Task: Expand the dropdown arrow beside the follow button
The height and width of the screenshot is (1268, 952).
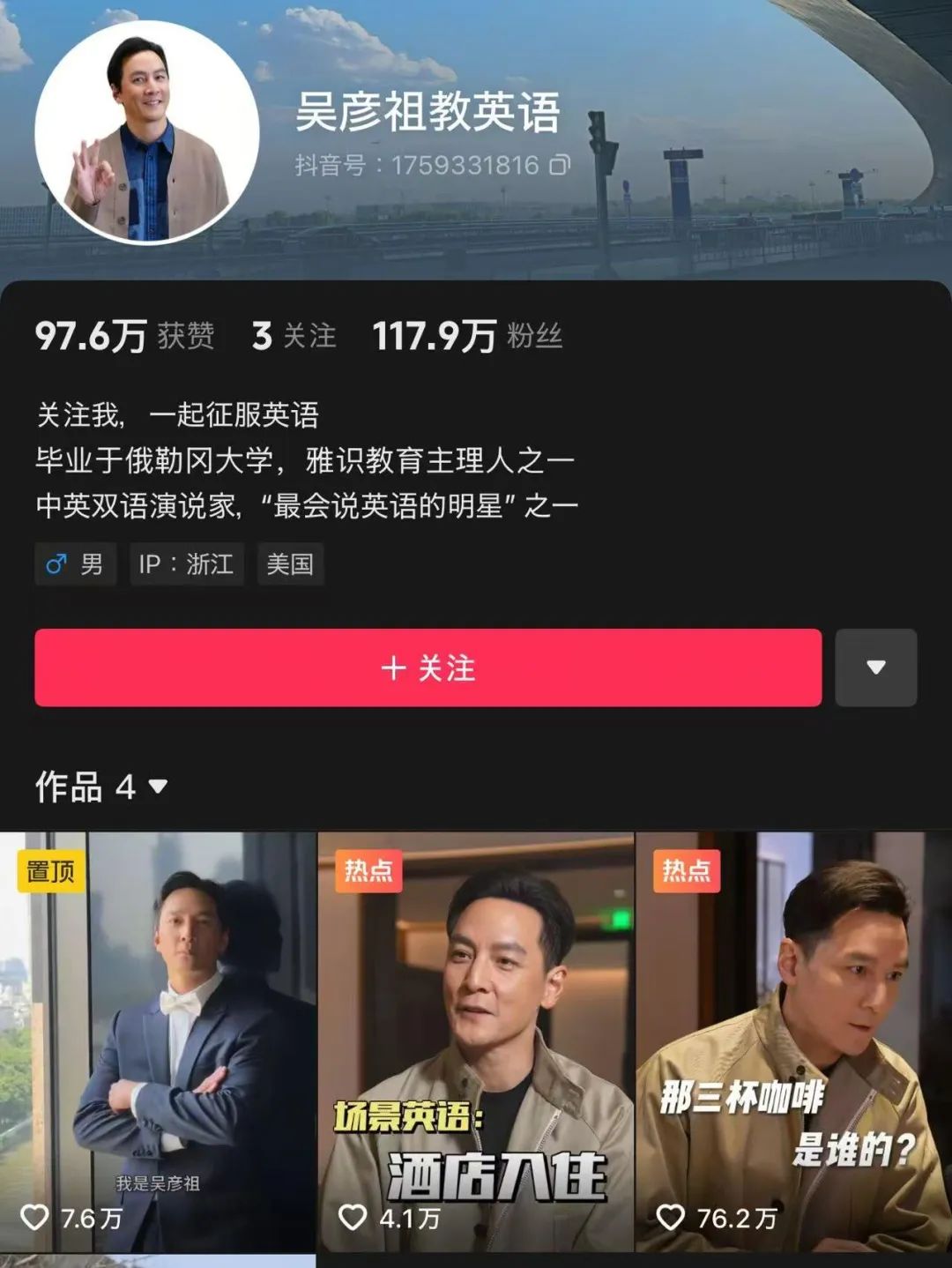Action: click(x=875, y=668)
